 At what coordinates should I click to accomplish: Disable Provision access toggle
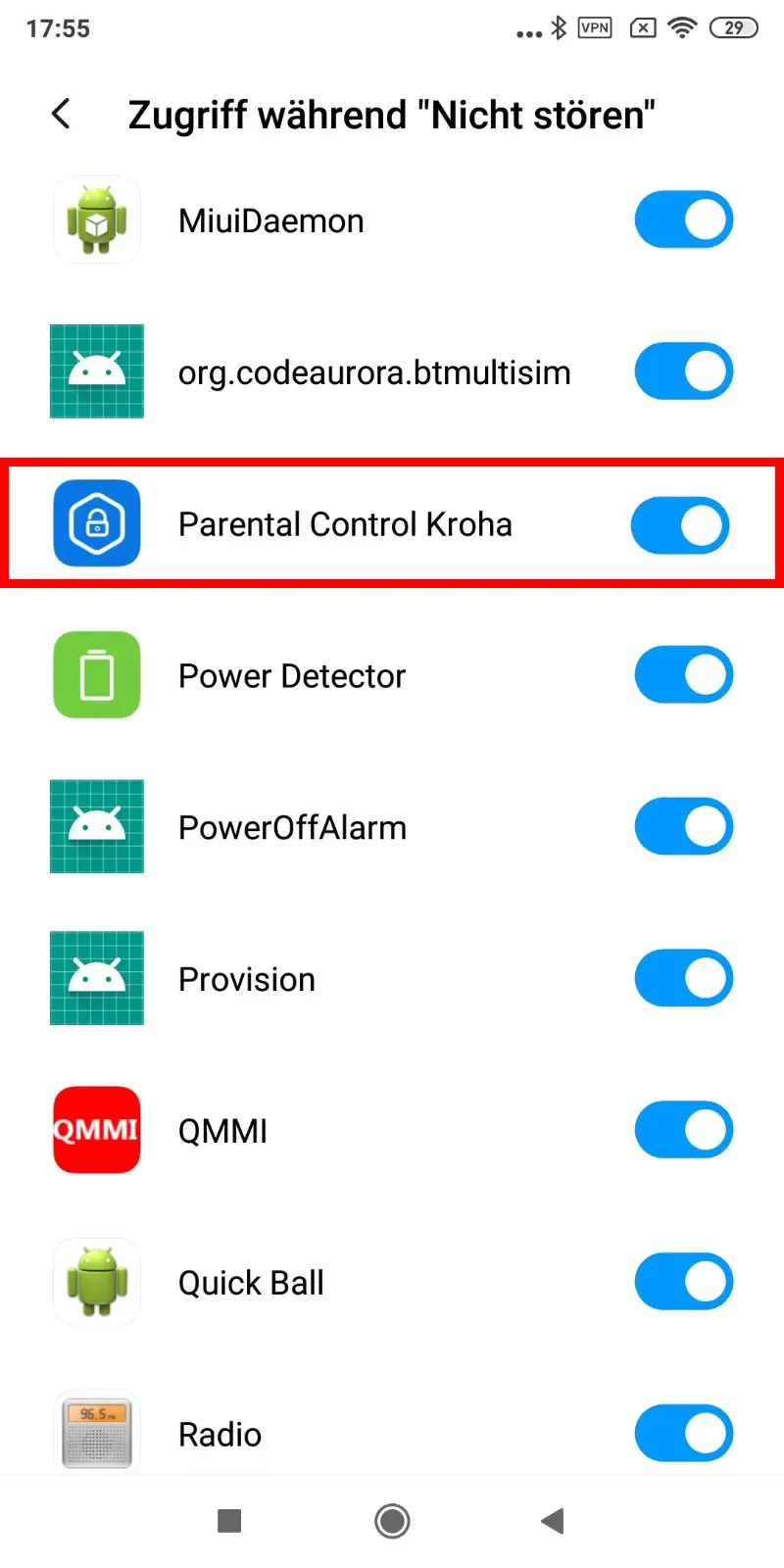pyautogui.click(x=683, y=979)
